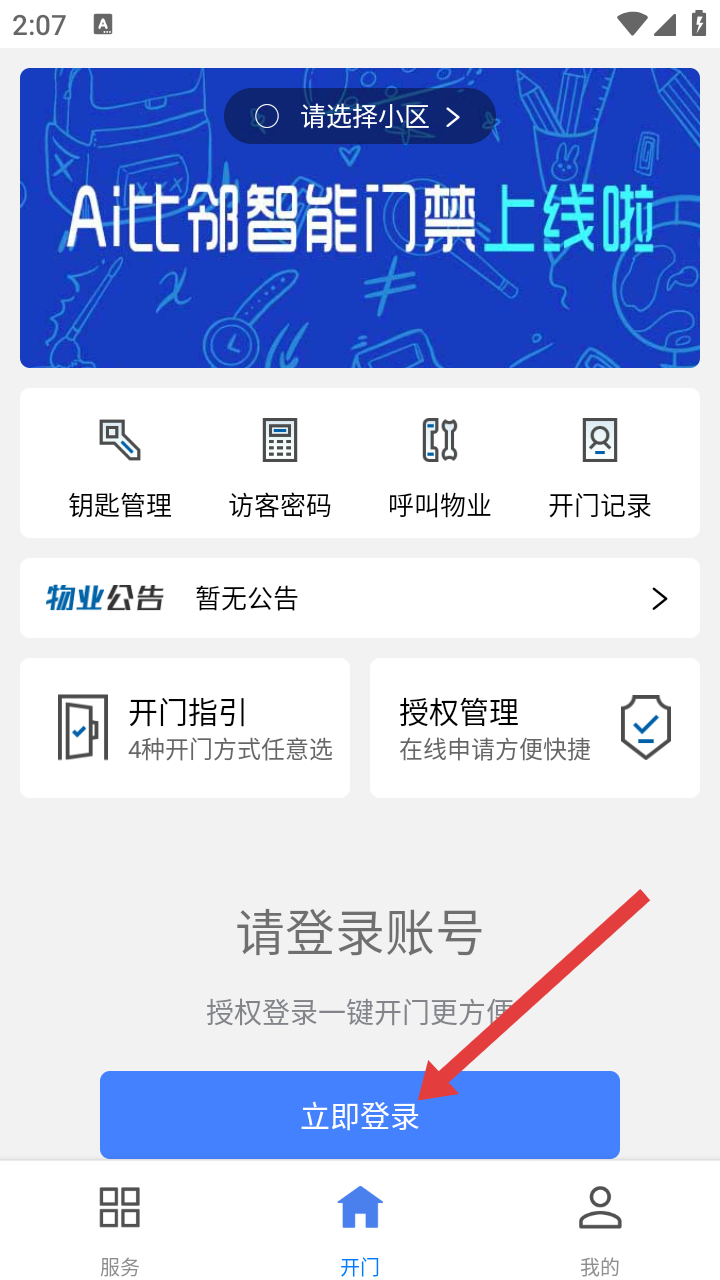
Task: Select the 开门 tab
Action: (x=360, y=1230)
